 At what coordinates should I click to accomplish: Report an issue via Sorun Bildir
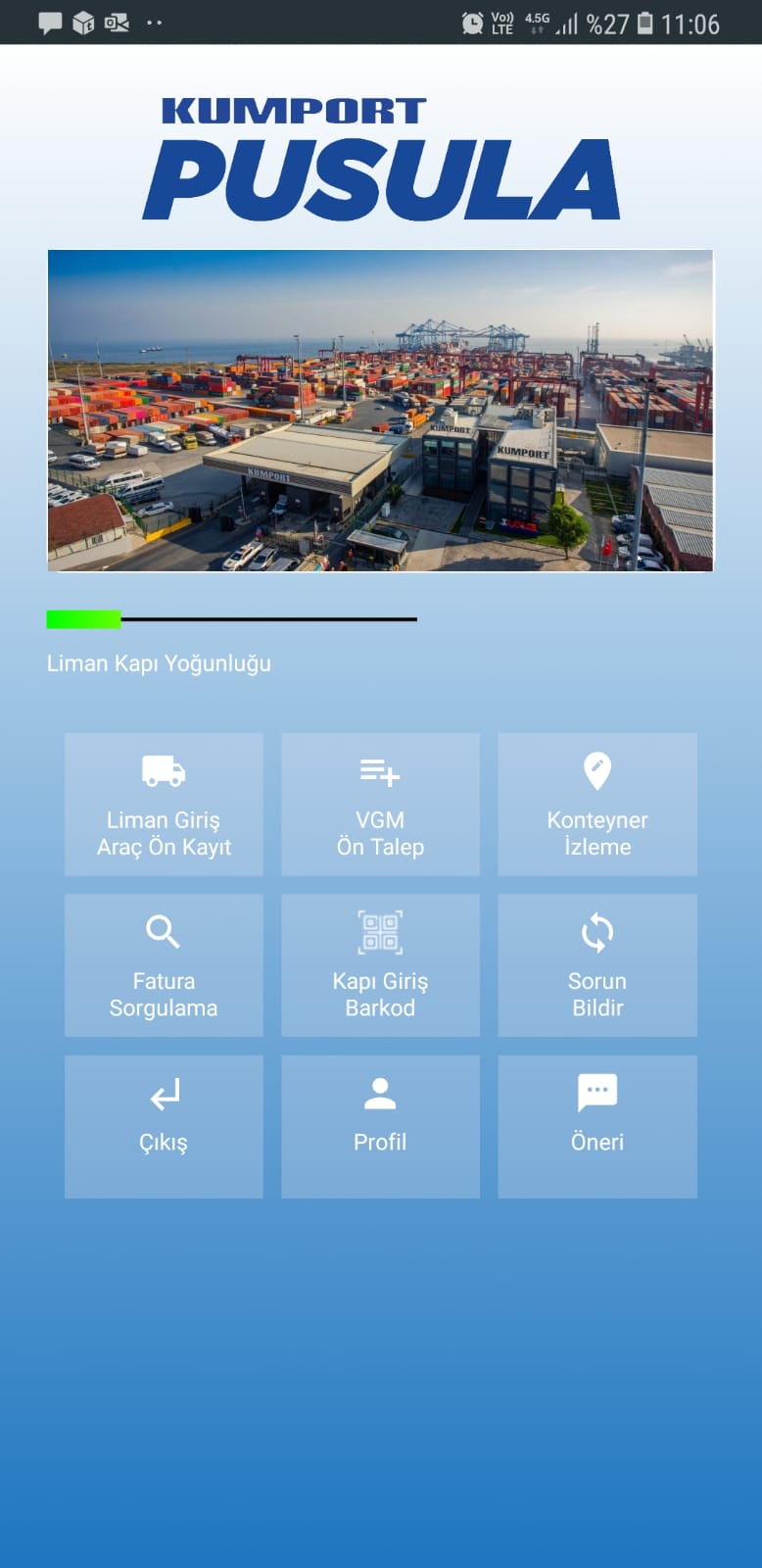(x=597, y=964)
